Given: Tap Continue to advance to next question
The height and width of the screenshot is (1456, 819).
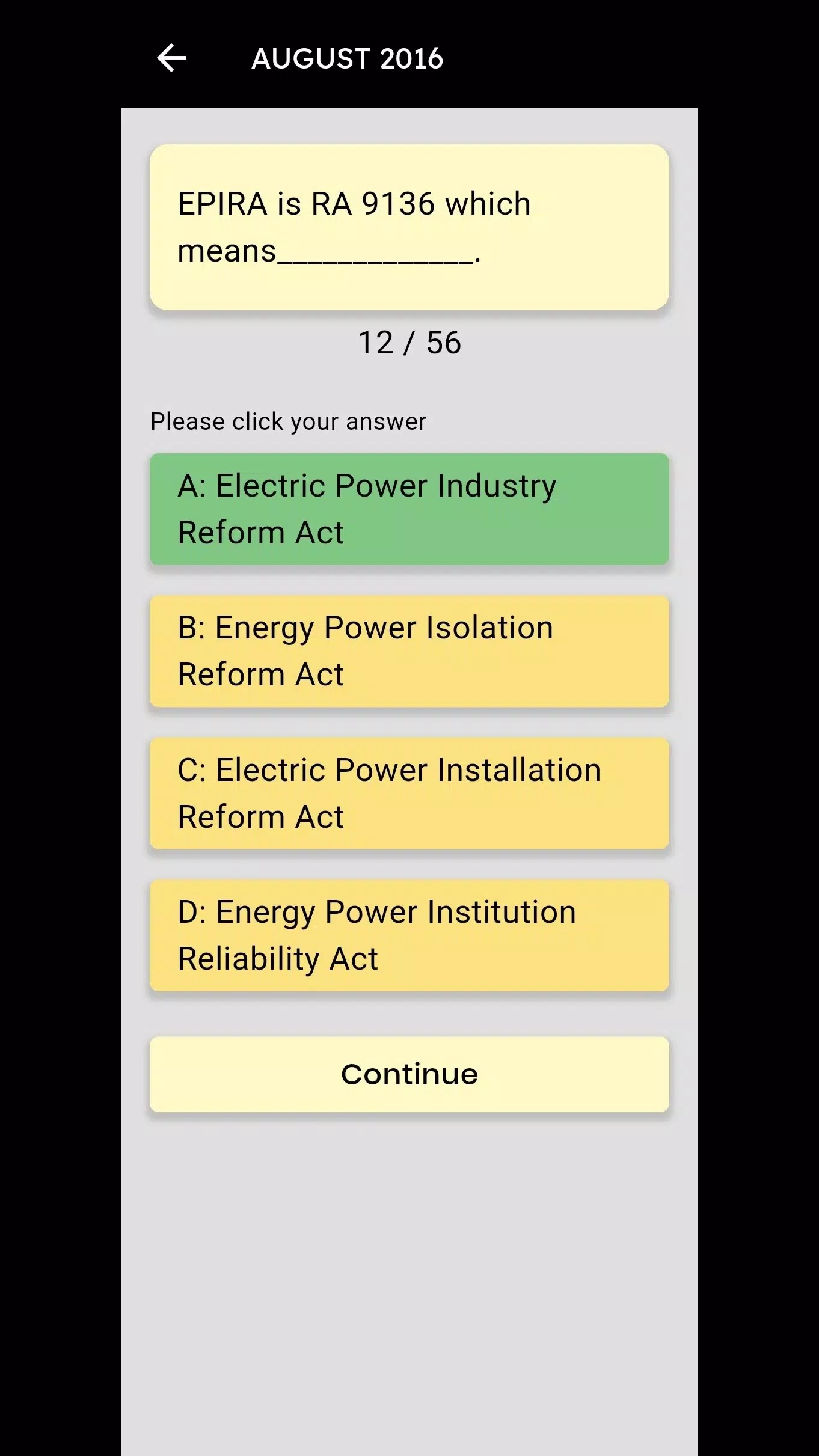Looking at the screenshot, I should pos(409,1074).
